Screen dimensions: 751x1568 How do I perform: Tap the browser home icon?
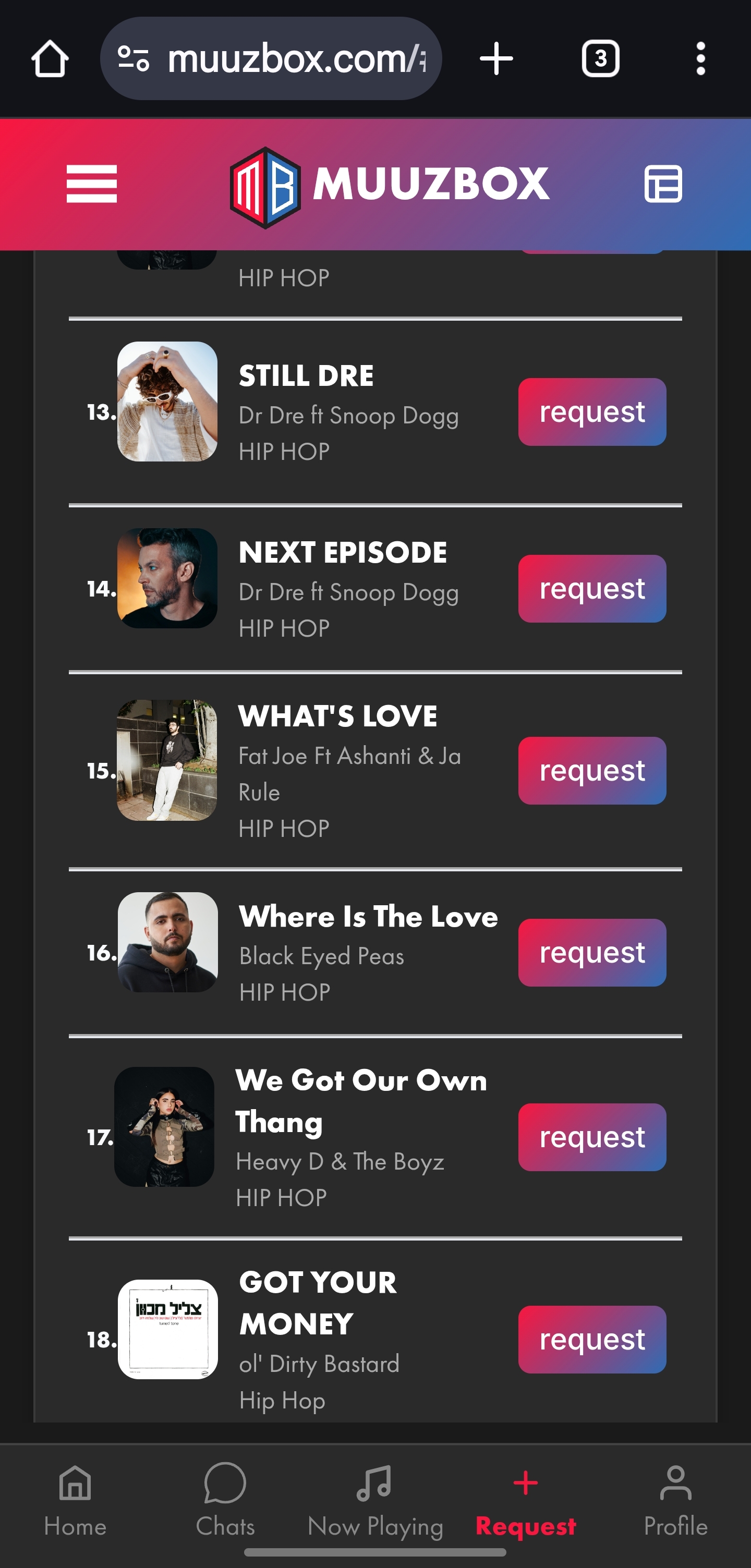pos(51,58)
